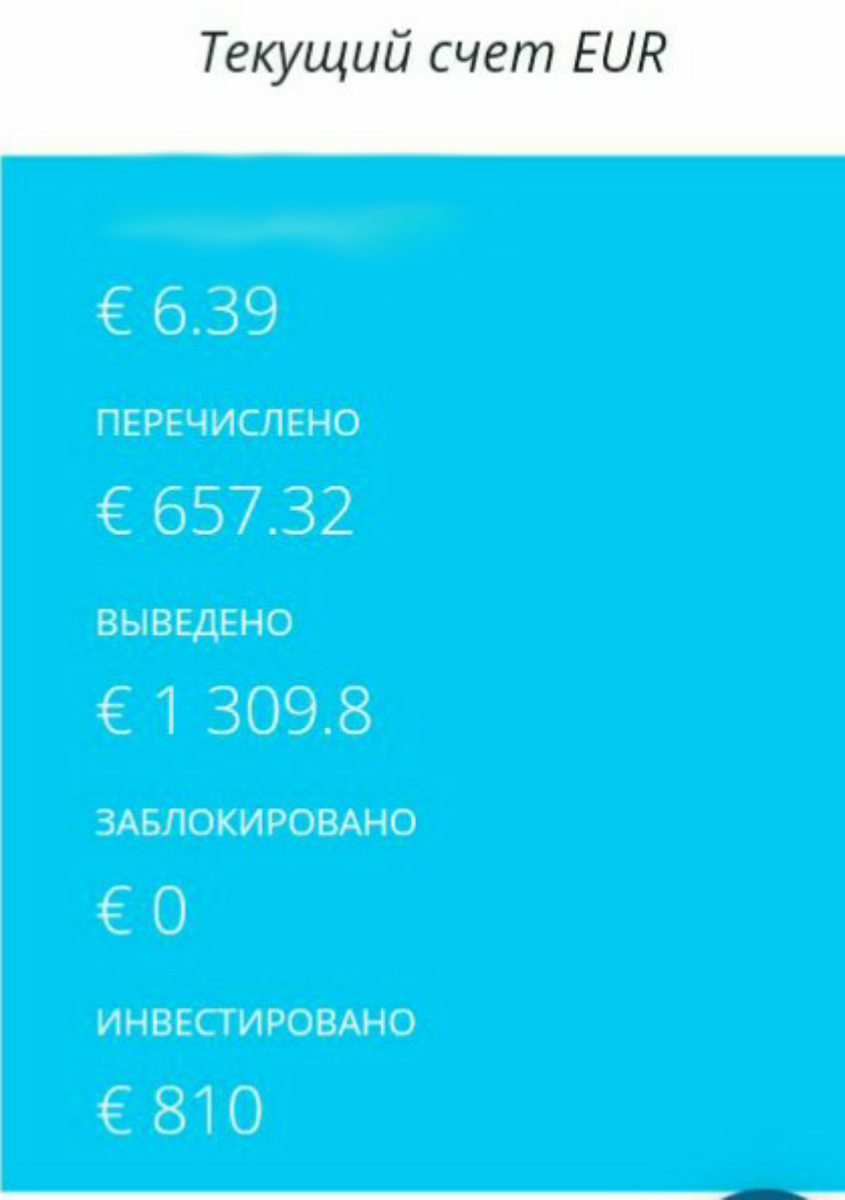Select the current balance amount € 6.39
This screenshot has height=1200, width=845.
point(190,310)
